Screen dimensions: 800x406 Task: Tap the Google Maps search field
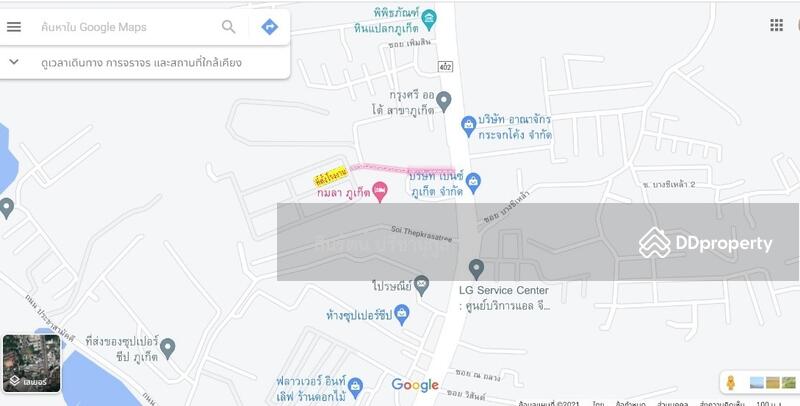click(x=125, y=27)
